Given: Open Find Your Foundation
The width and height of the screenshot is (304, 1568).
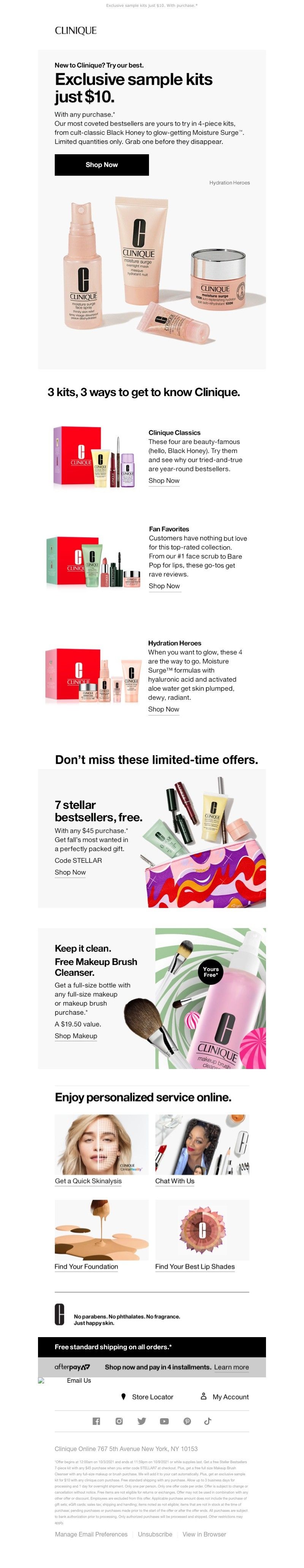Looking at the screenshot, I should click(x=86, y=1266).
